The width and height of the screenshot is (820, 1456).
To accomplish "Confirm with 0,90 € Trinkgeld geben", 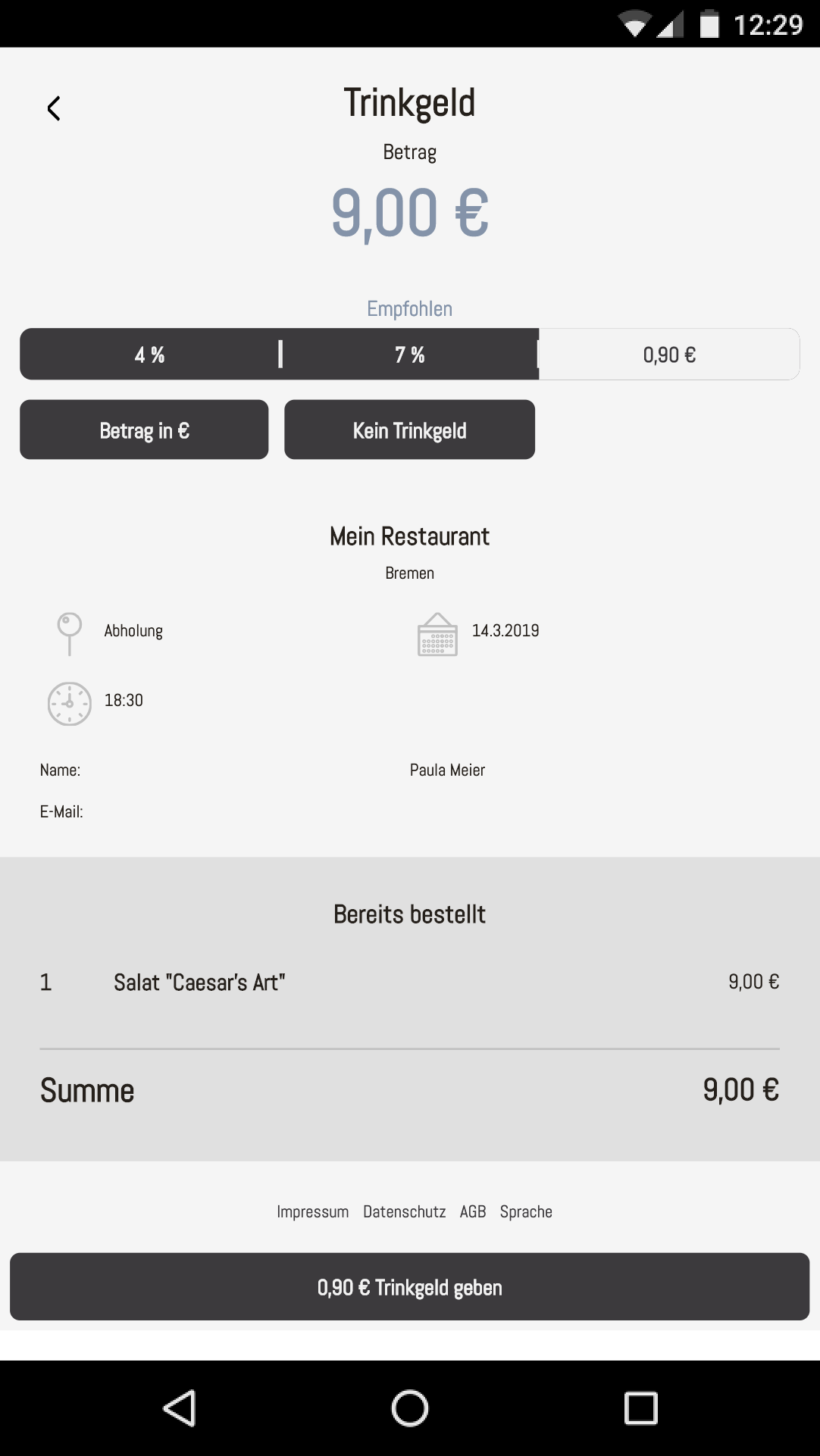I will 409,1286.
